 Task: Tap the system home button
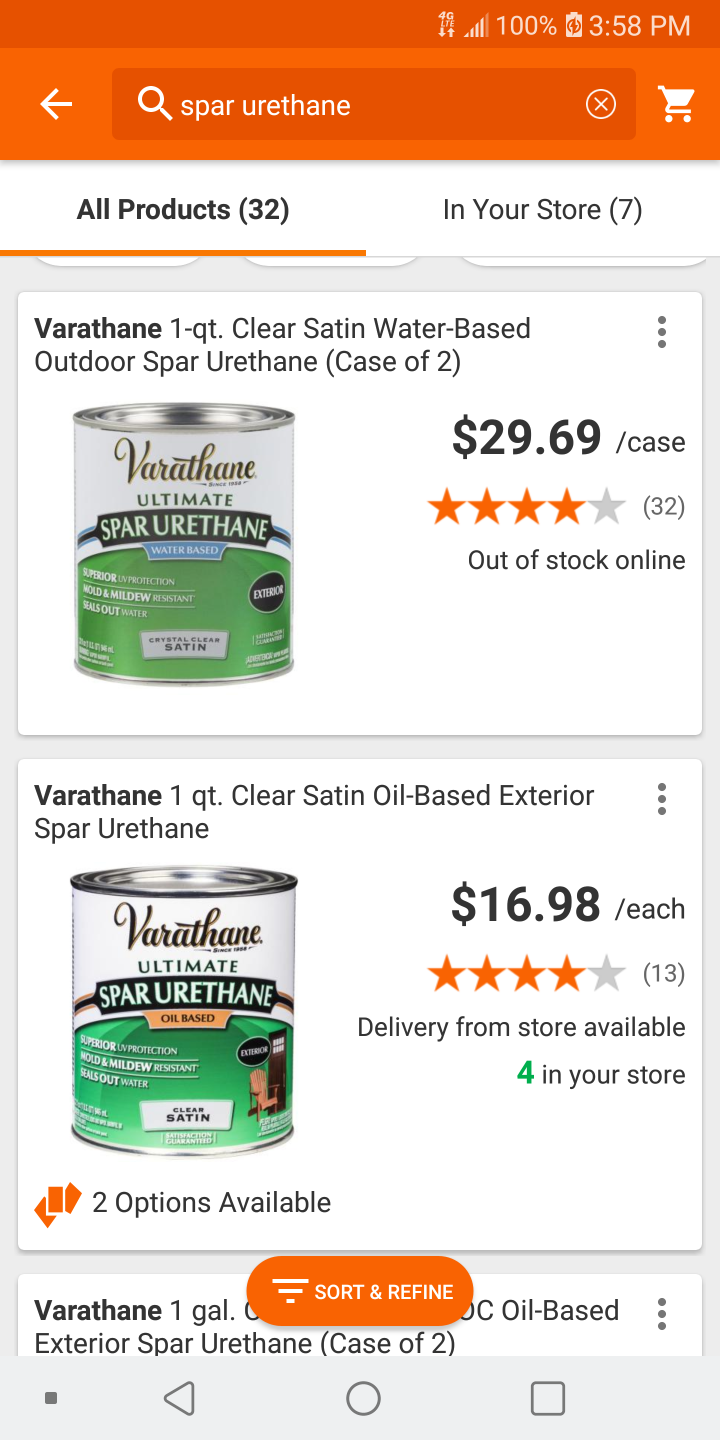pos(363,1398)
